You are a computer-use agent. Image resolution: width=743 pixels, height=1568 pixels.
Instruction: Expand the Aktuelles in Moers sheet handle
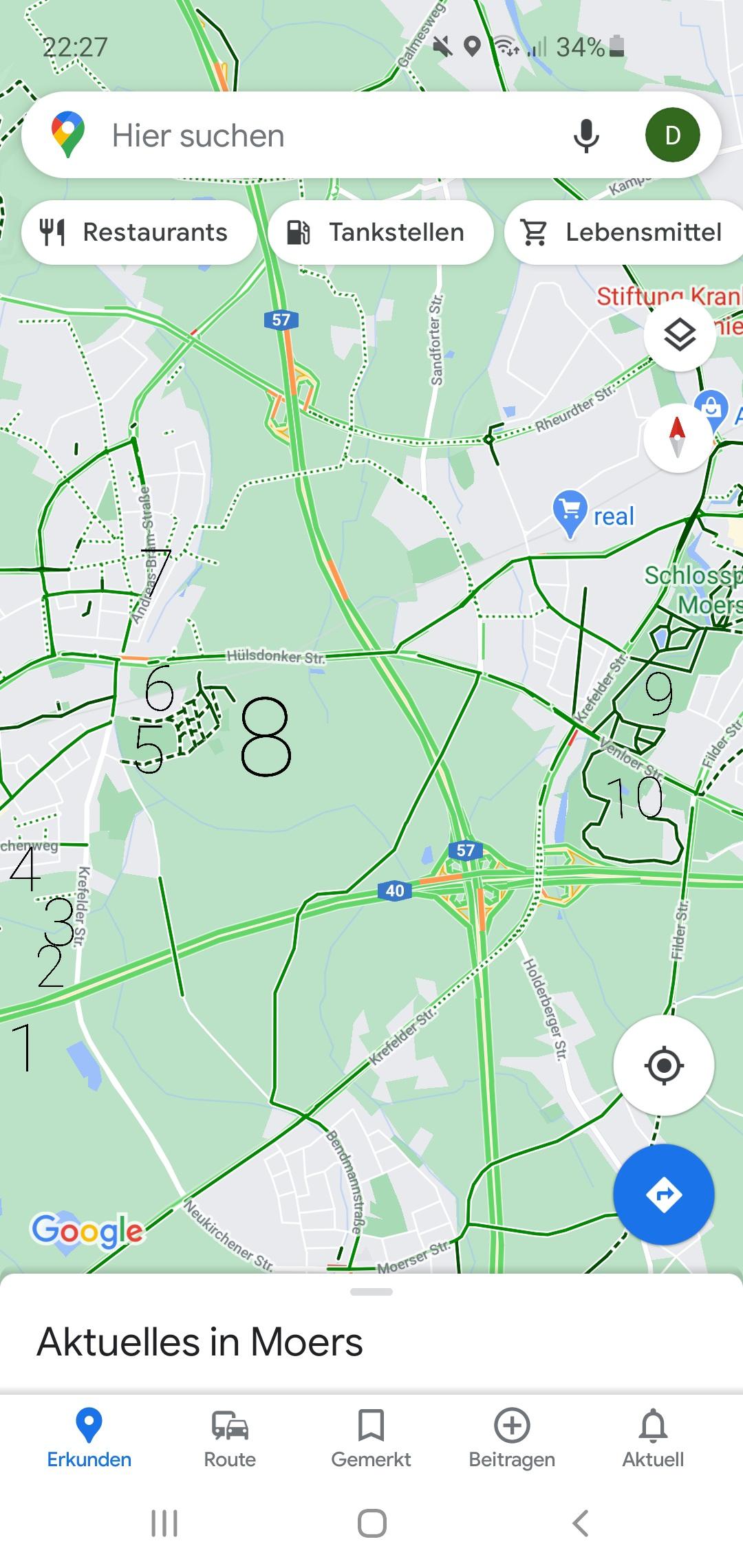(371, 1292)
